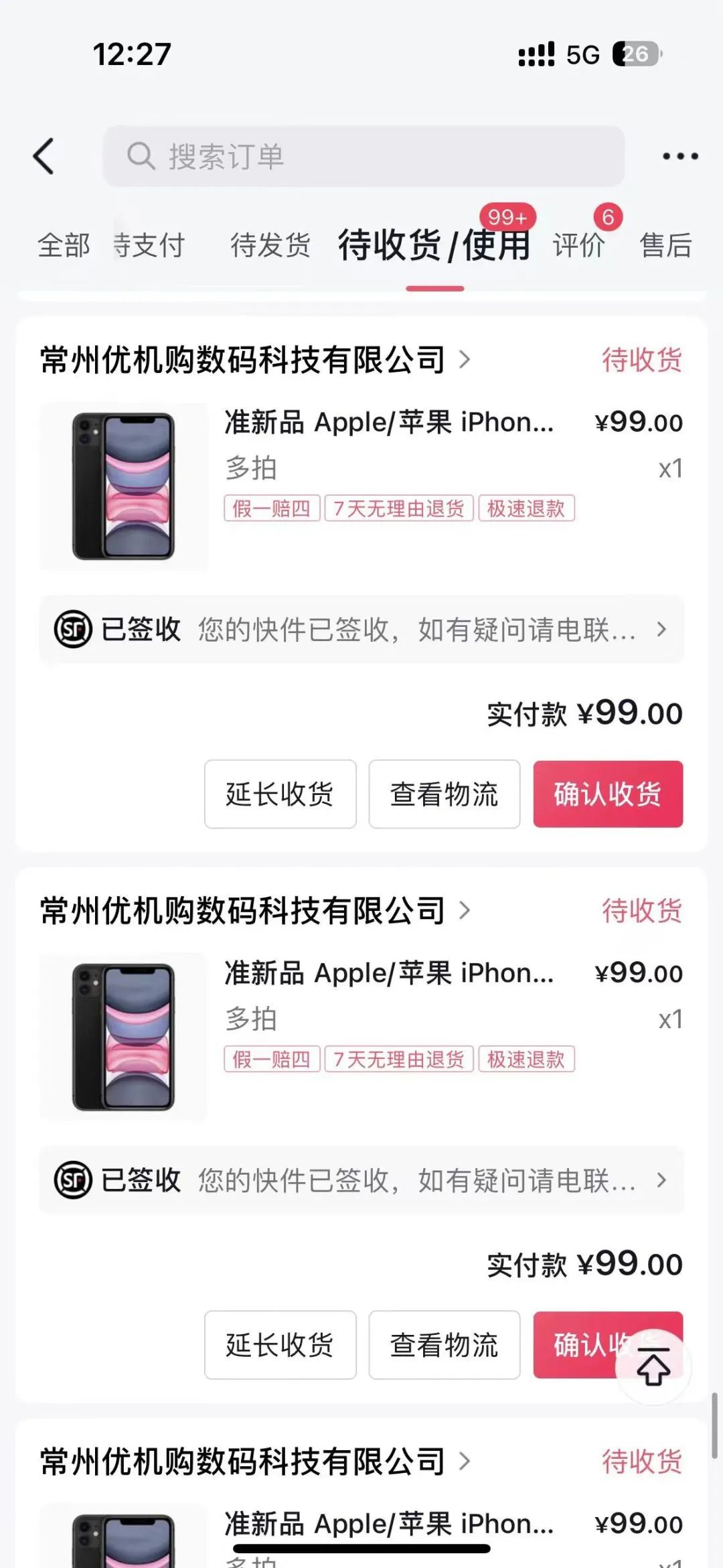Open the 评价 tab
Image resolution: width=723 pixels, height=1568 pixels.
[578, 245]
